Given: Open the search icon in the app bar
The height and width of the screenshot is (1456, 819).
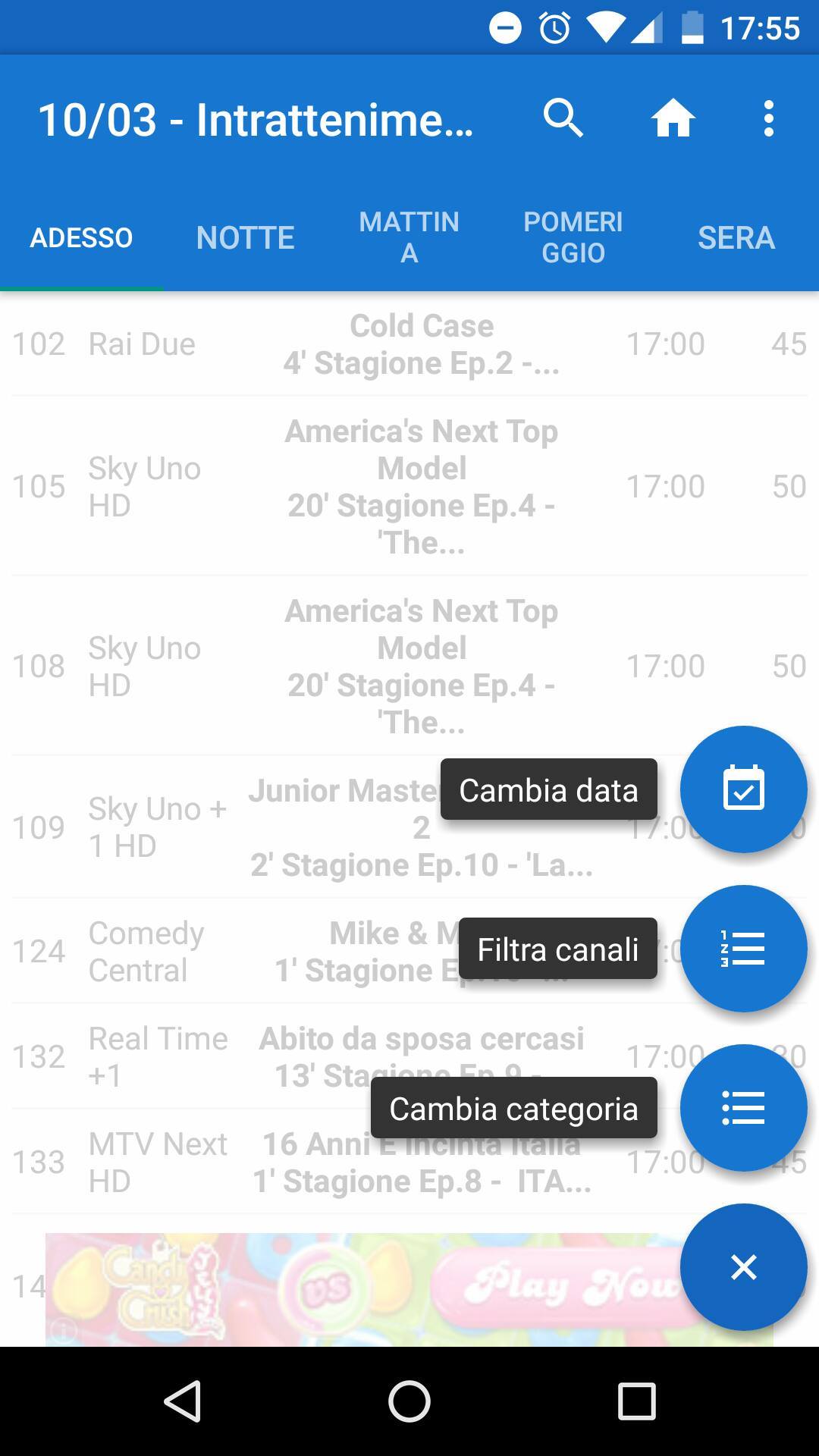Looking at the screenshot, I should pyautogui.click(x=563, y=119).
